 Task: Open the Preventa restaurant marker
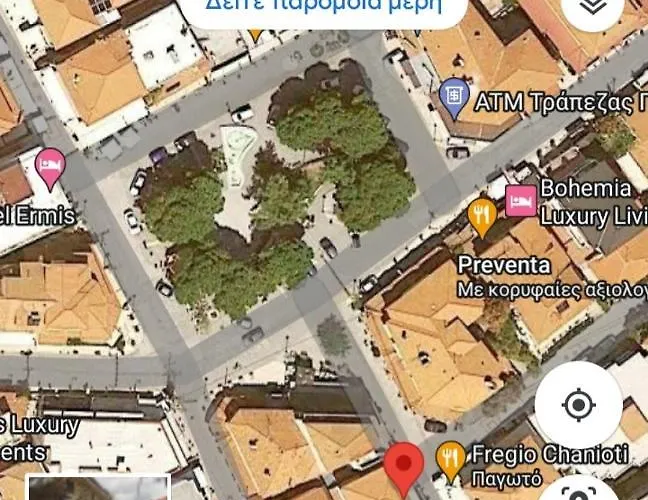482,215
